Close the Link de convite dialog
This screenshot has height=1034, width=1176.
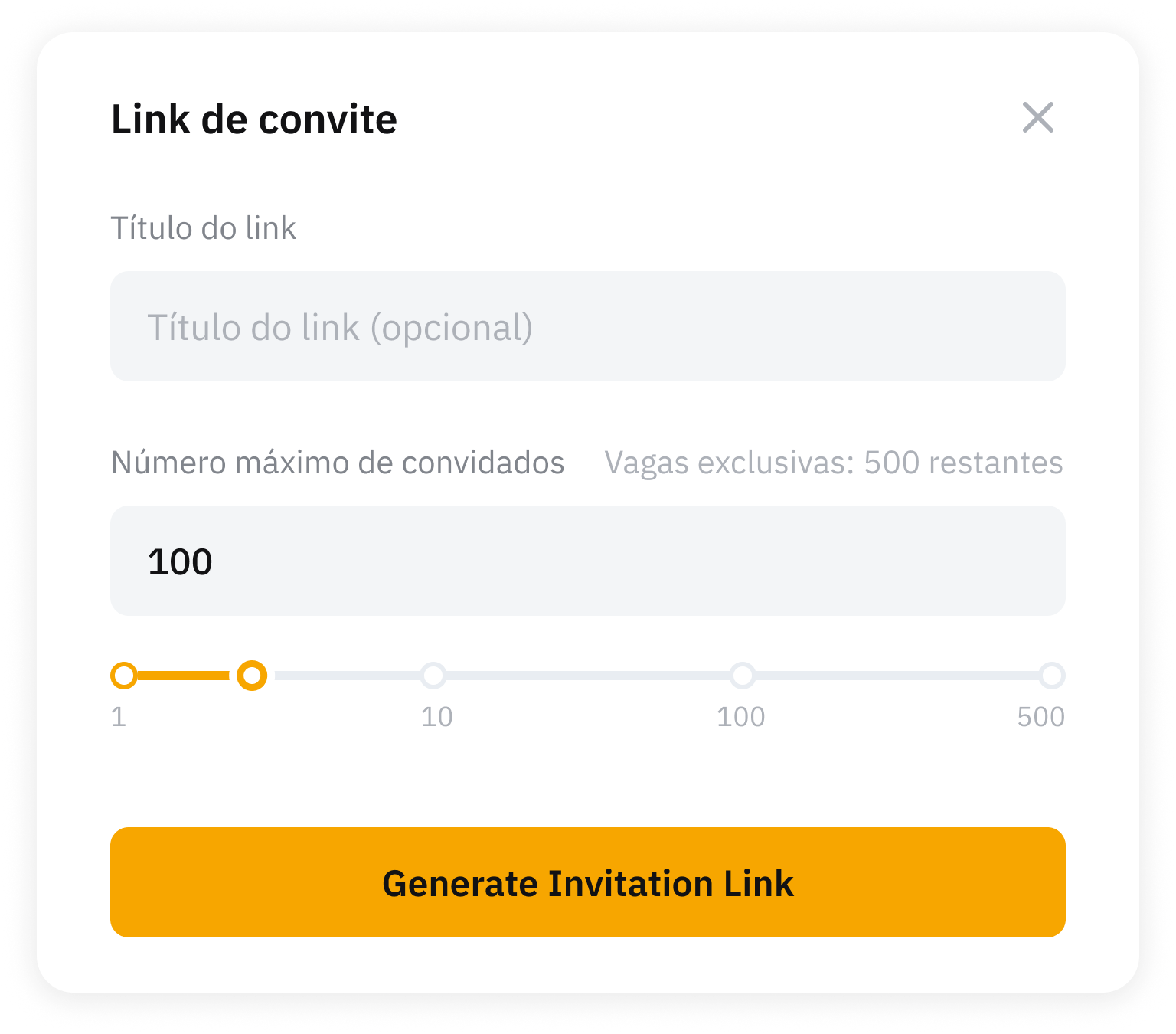click(x=1037, y=118)
